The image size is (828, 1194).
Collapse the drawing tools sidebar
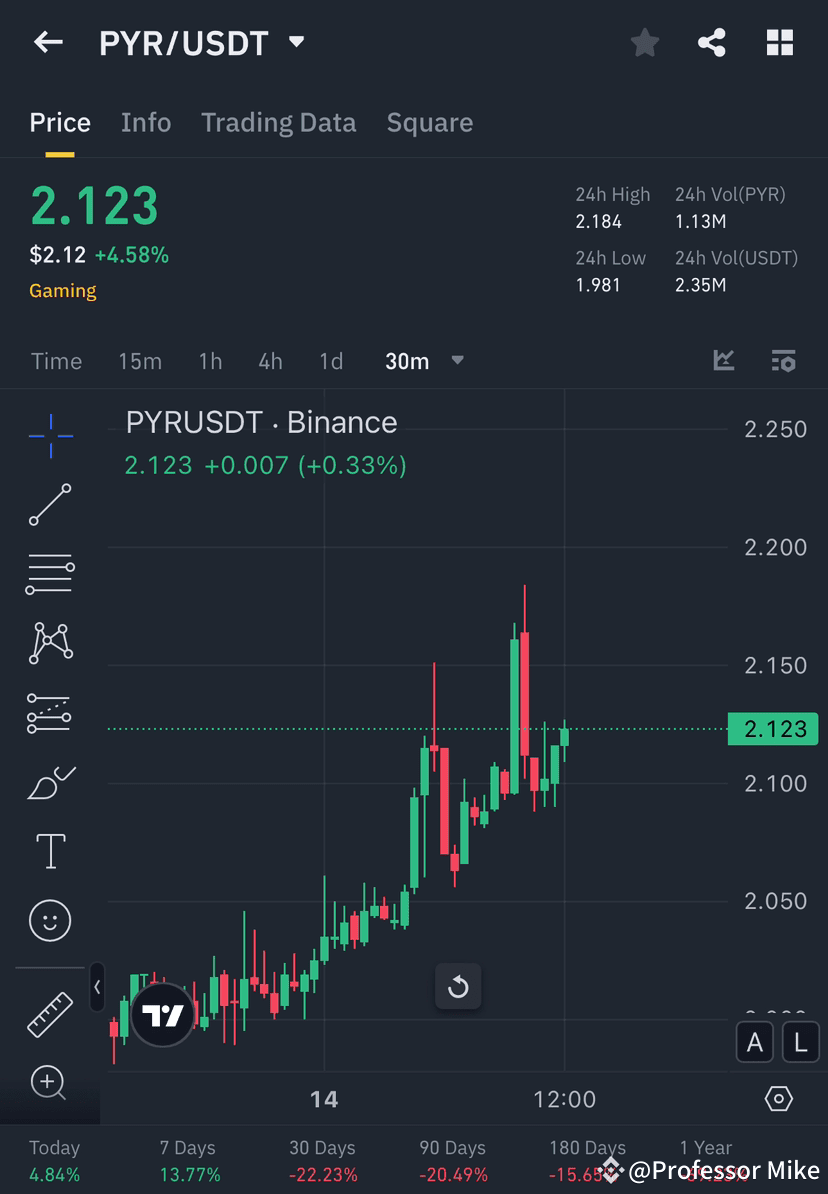point(97,988)
